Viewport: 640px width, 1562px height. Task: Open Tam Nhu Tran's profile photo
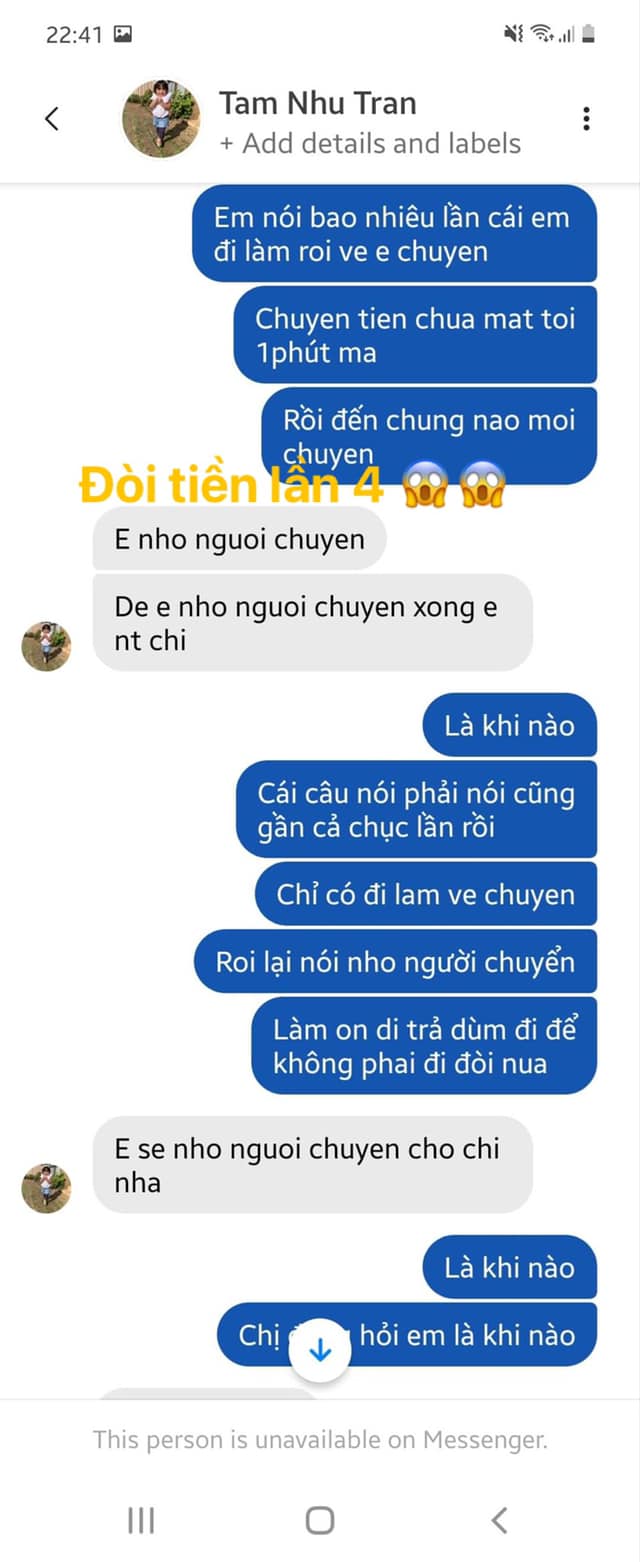click(x=160, y=119)
